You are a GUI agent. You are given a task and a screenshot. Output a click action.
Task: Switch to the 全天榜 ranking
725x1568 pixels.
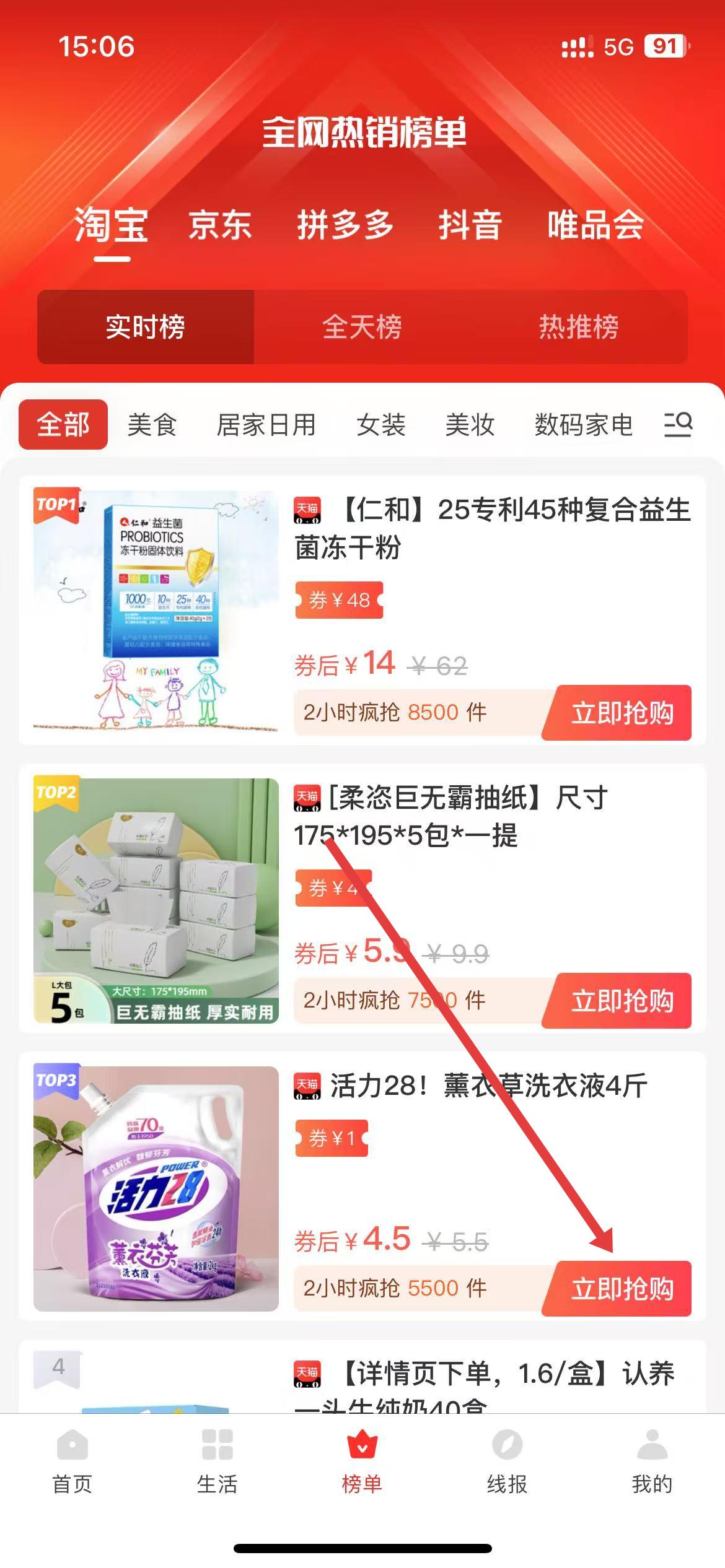(362, 327)
